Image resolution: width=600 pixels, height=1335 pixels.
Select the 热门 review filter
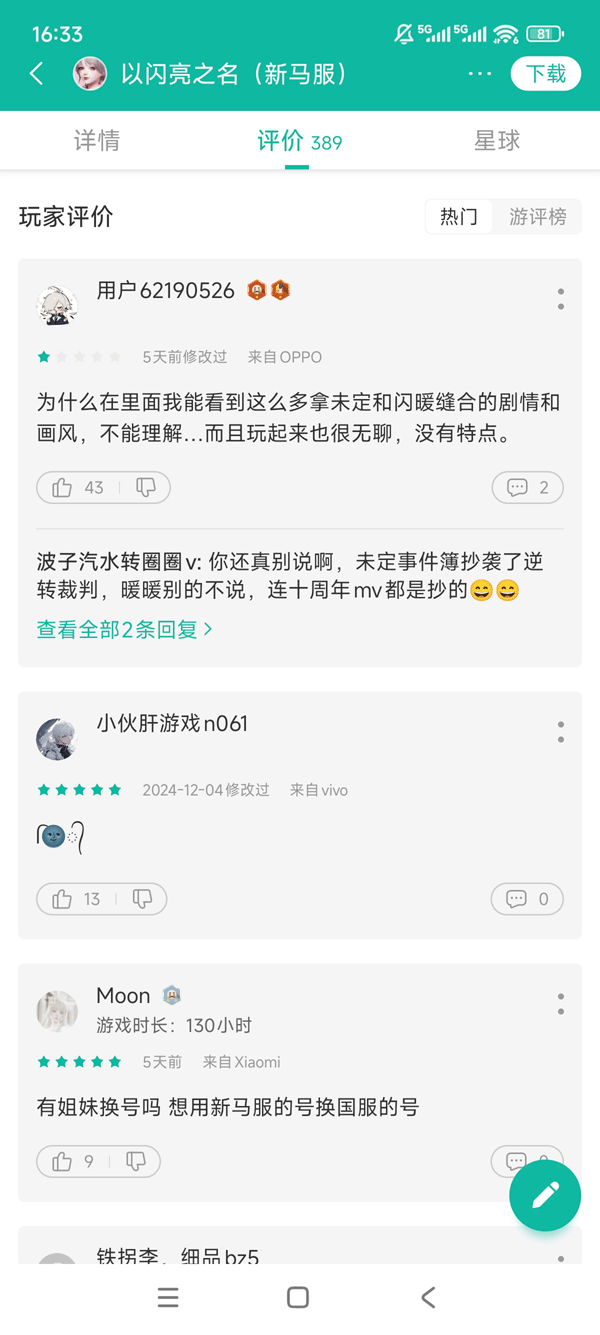459,217
